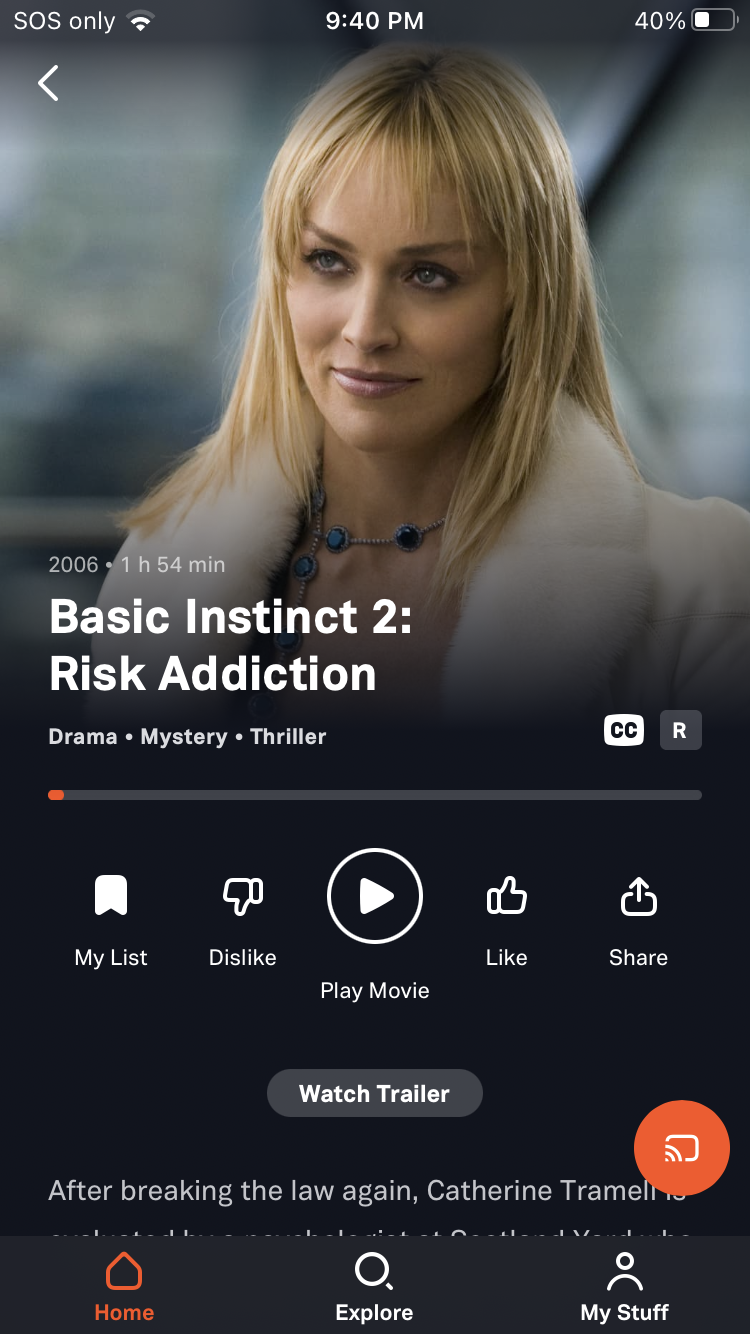Switch to the Home tab
The image size is (750, 1334).
point(124,1286)
